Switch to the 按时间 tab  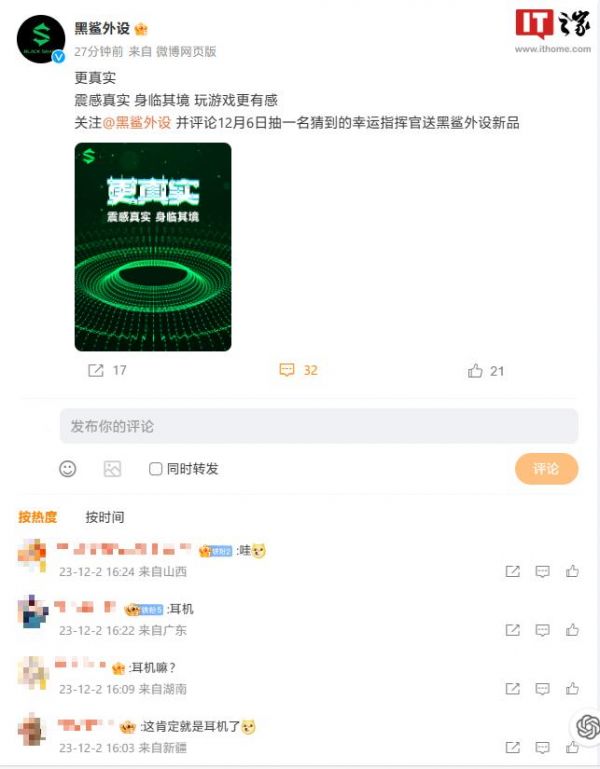(x=105, y=517)
